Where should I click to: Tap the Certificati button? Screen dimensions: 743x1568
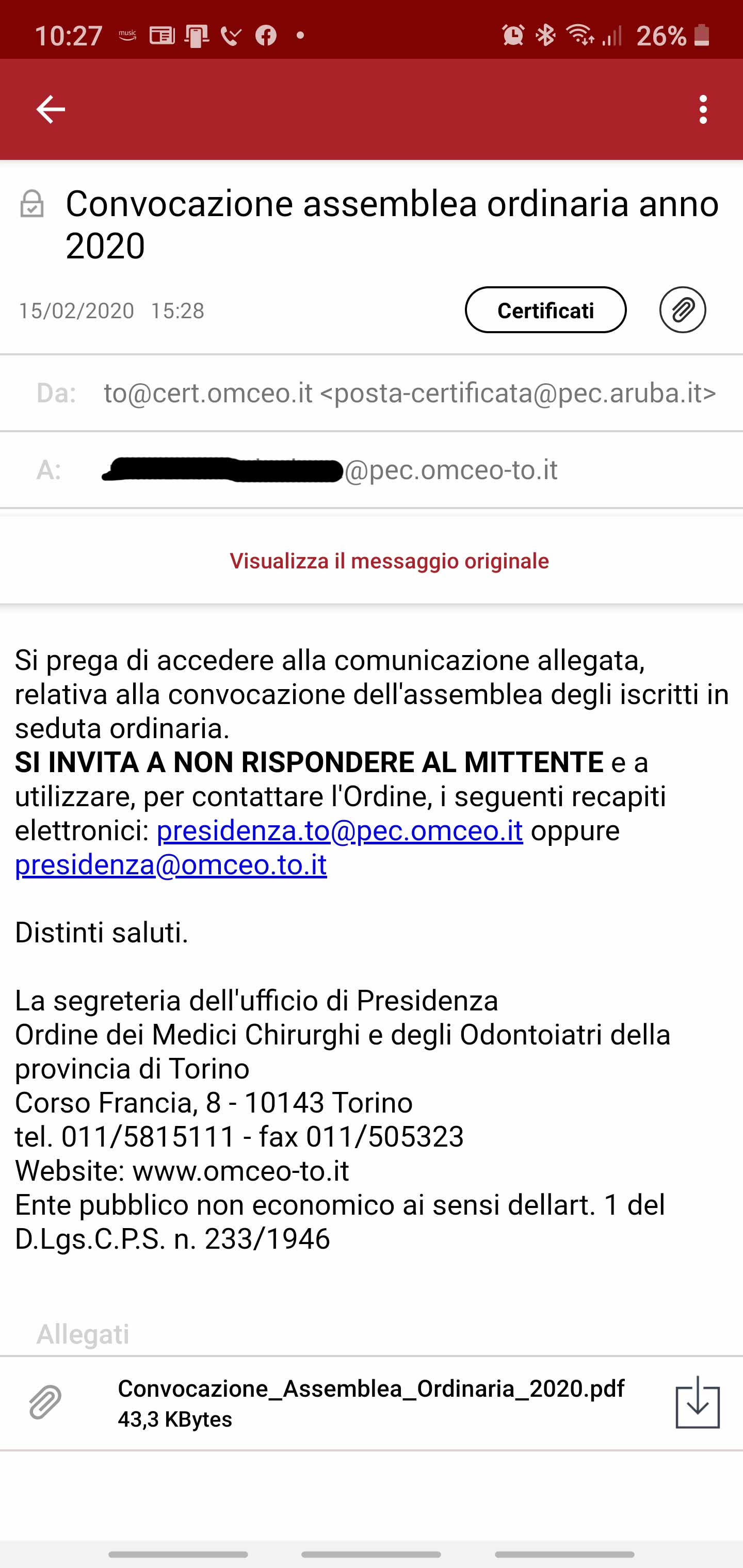545,311
